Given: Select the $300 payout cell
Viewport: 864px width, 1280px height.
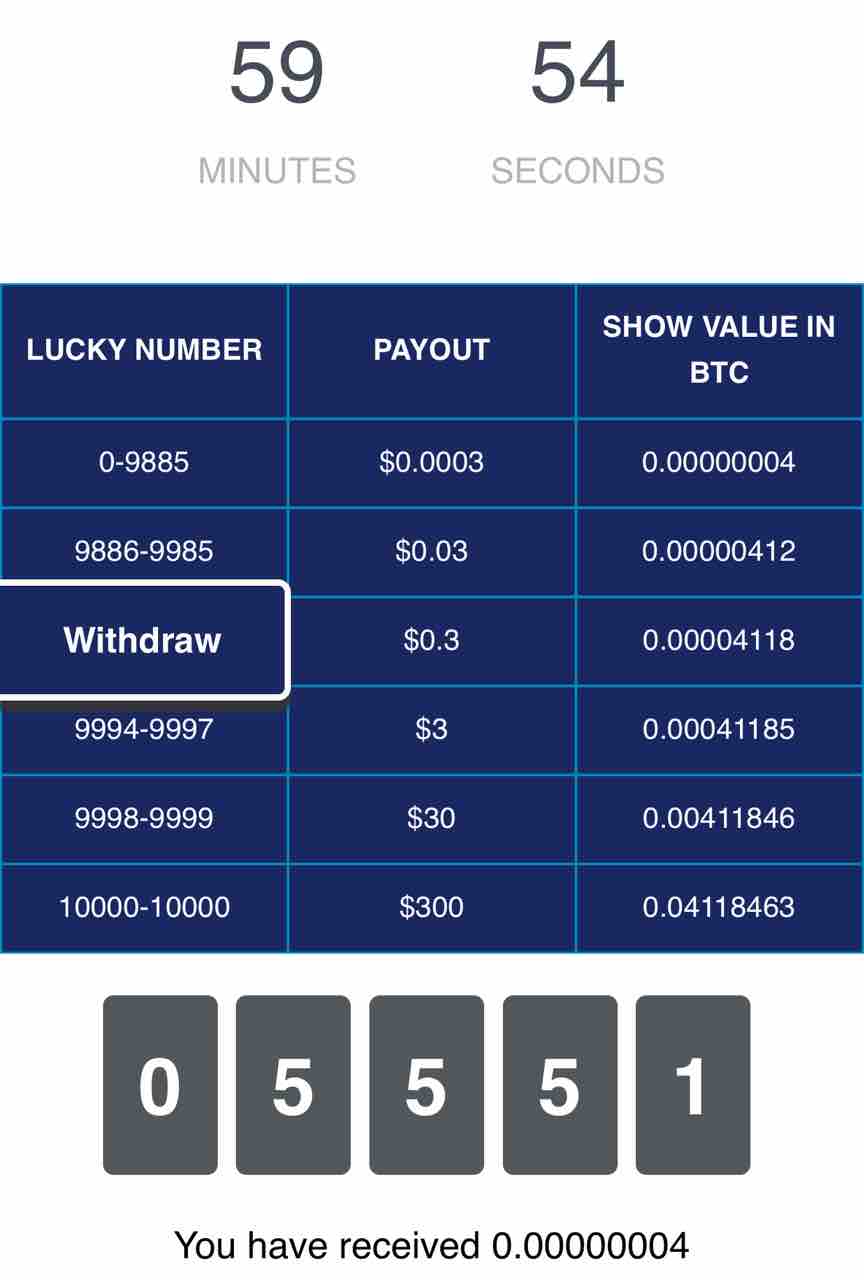Looking at the screenshot, I should [431, 906].
